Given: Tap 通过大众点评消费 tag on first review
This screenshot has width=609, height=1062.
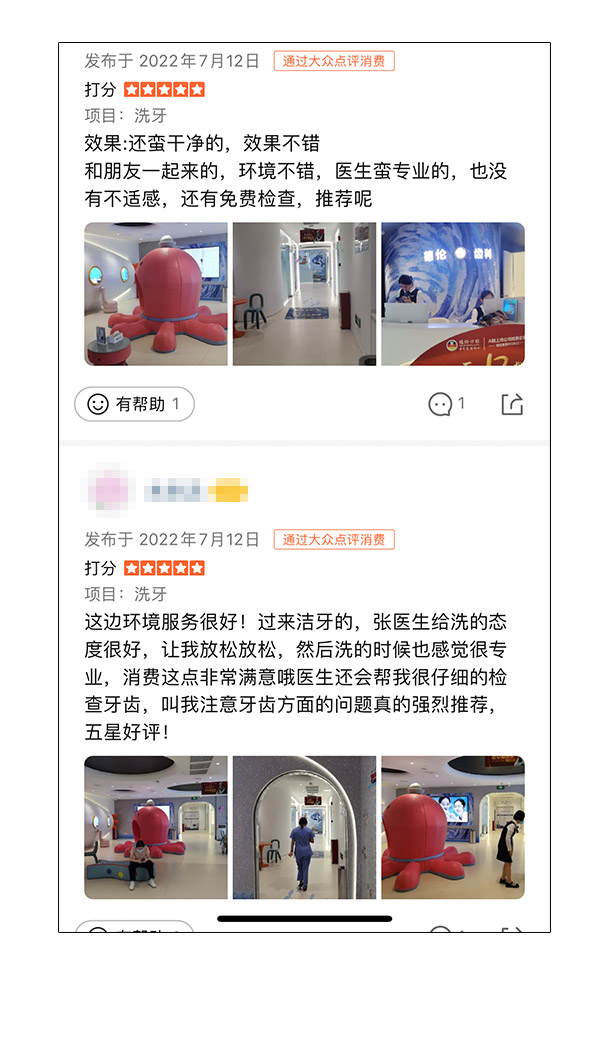Looking at the screenshot, I should click(334, 61).
